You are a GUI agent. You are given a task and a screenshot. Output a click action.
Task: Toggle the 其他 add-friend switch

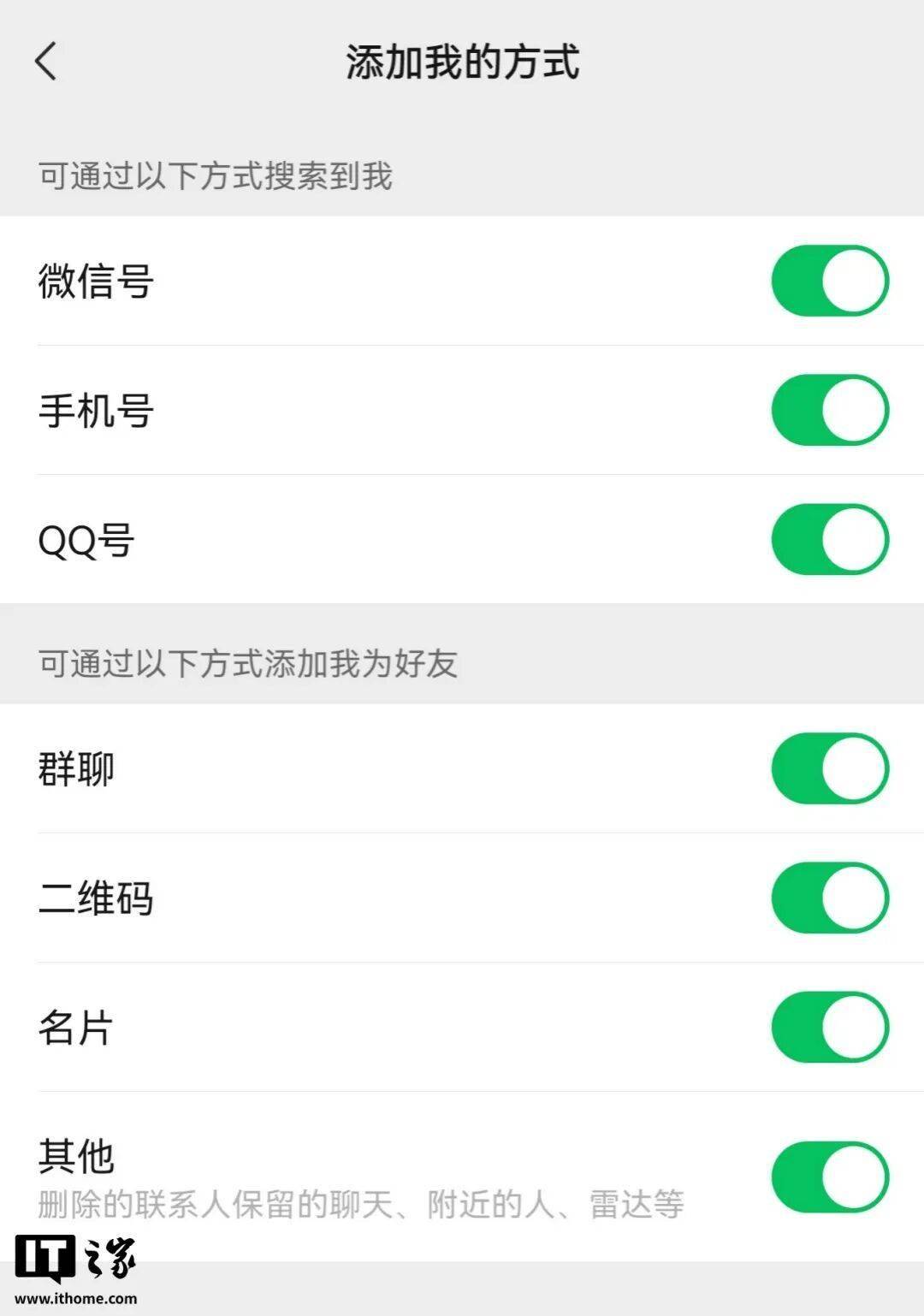coord(829,1177)
